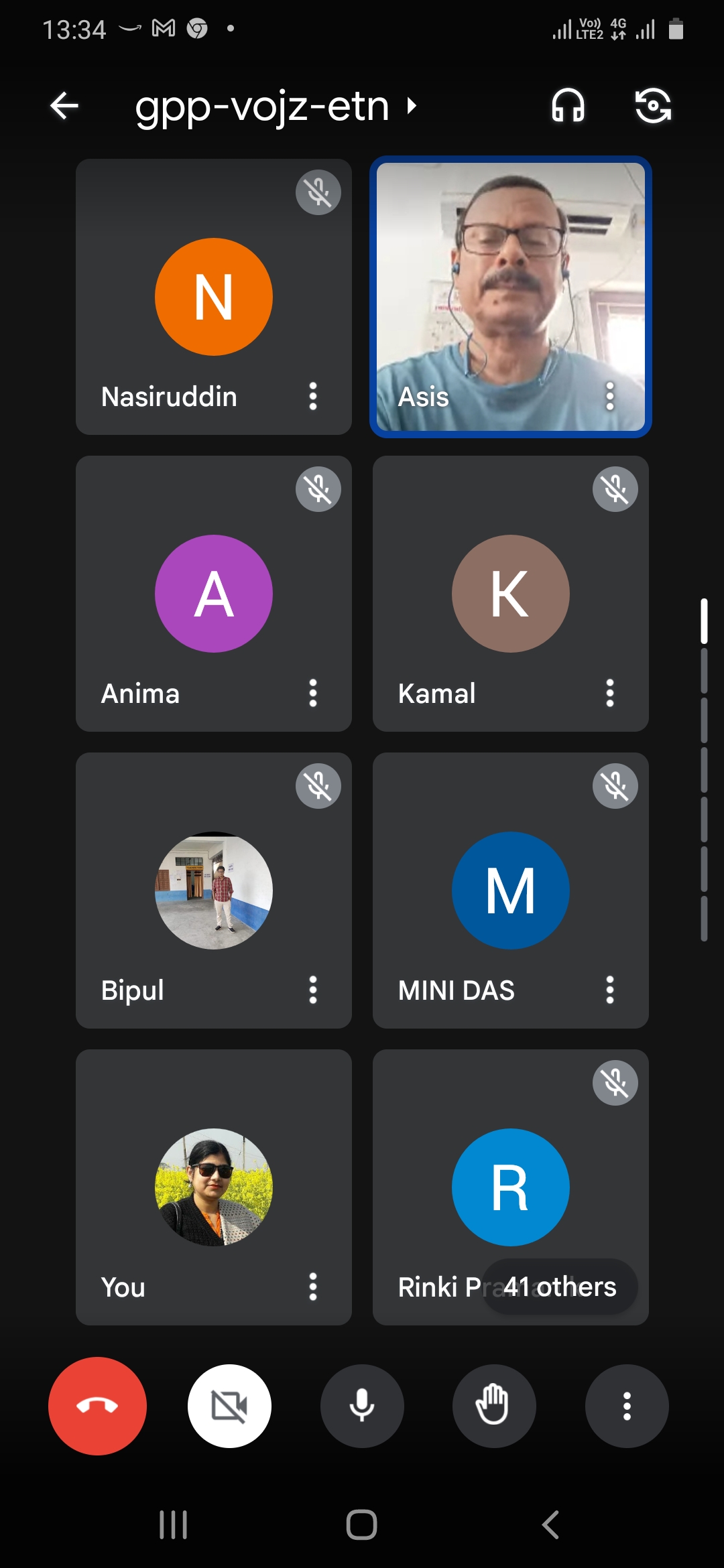Image resolution: width=724 pixels, height=1568 pixels.
Task: Open your own tile options
Action: (x=313, y=1287)
